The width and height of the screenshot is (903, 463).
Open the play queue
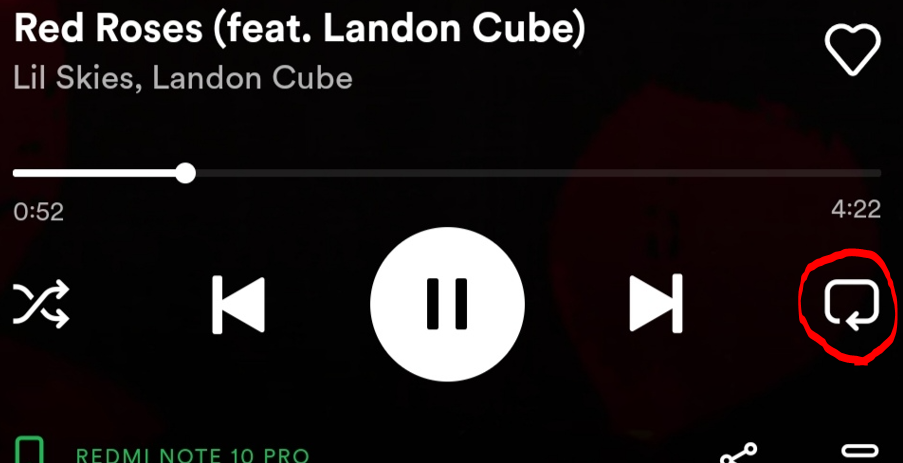point(858,452)
